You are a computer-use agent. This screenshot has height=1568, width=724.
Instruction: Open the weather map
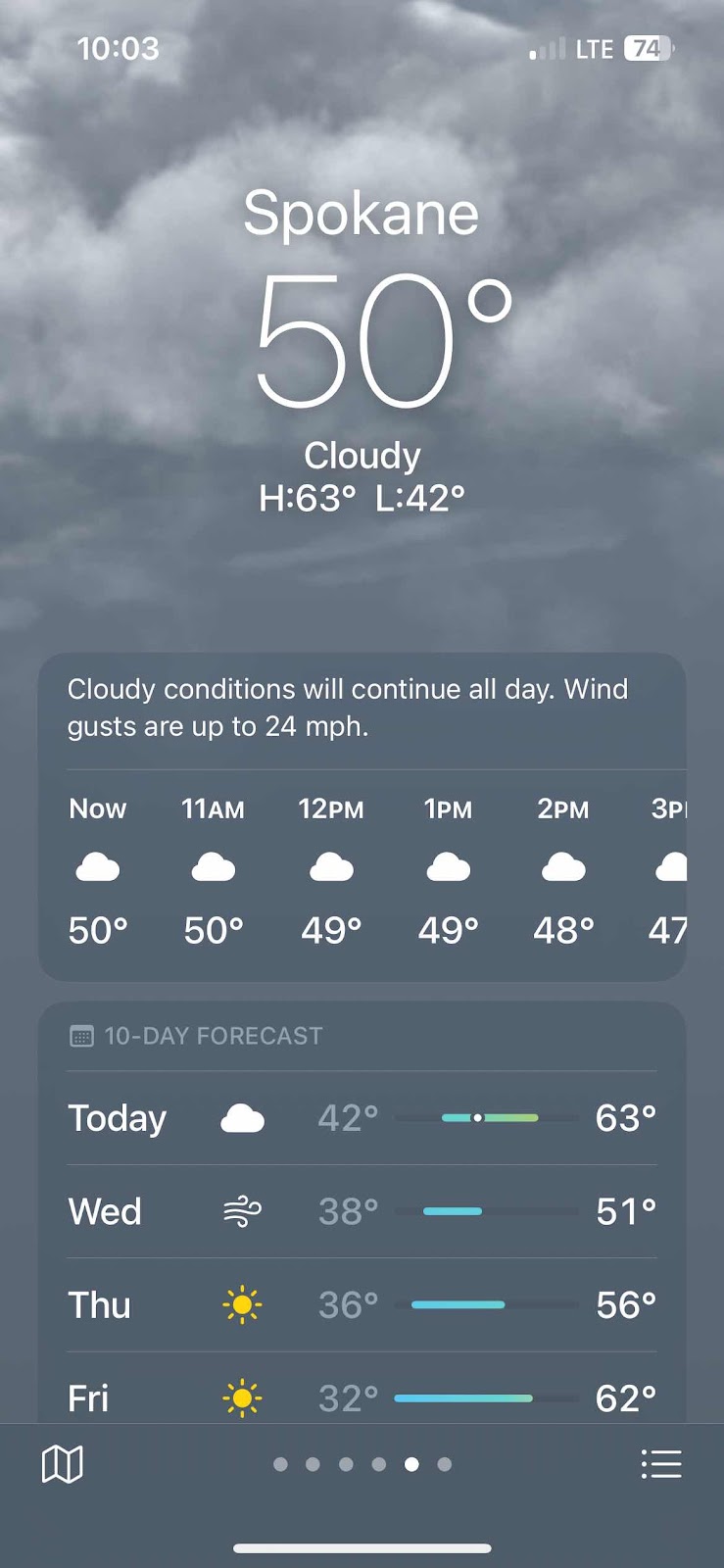tap(63, 1464)
